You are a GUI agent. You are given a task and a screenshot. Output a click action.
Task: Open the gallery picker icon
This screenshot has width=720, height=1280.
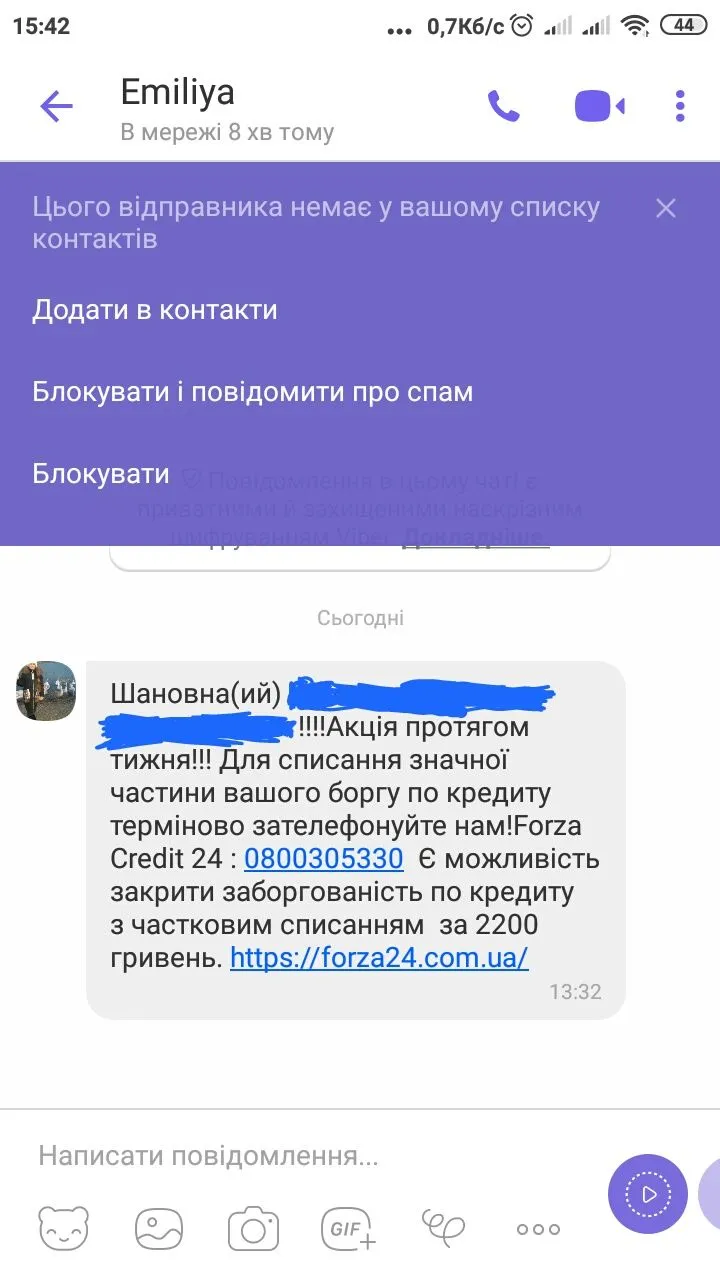tap(158, 1229)
